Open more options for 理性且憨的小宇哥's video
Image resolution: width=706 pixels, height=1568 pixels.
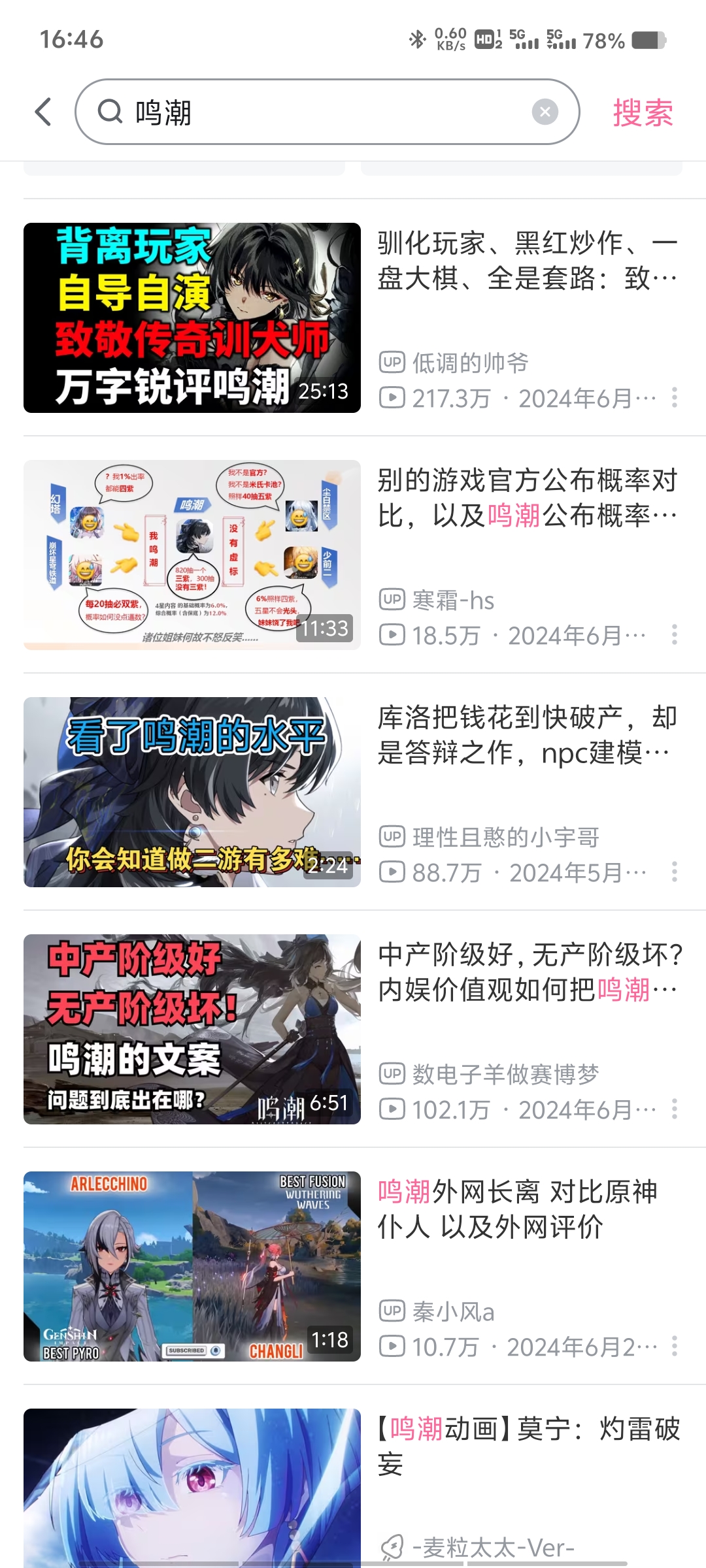(675, 872)
